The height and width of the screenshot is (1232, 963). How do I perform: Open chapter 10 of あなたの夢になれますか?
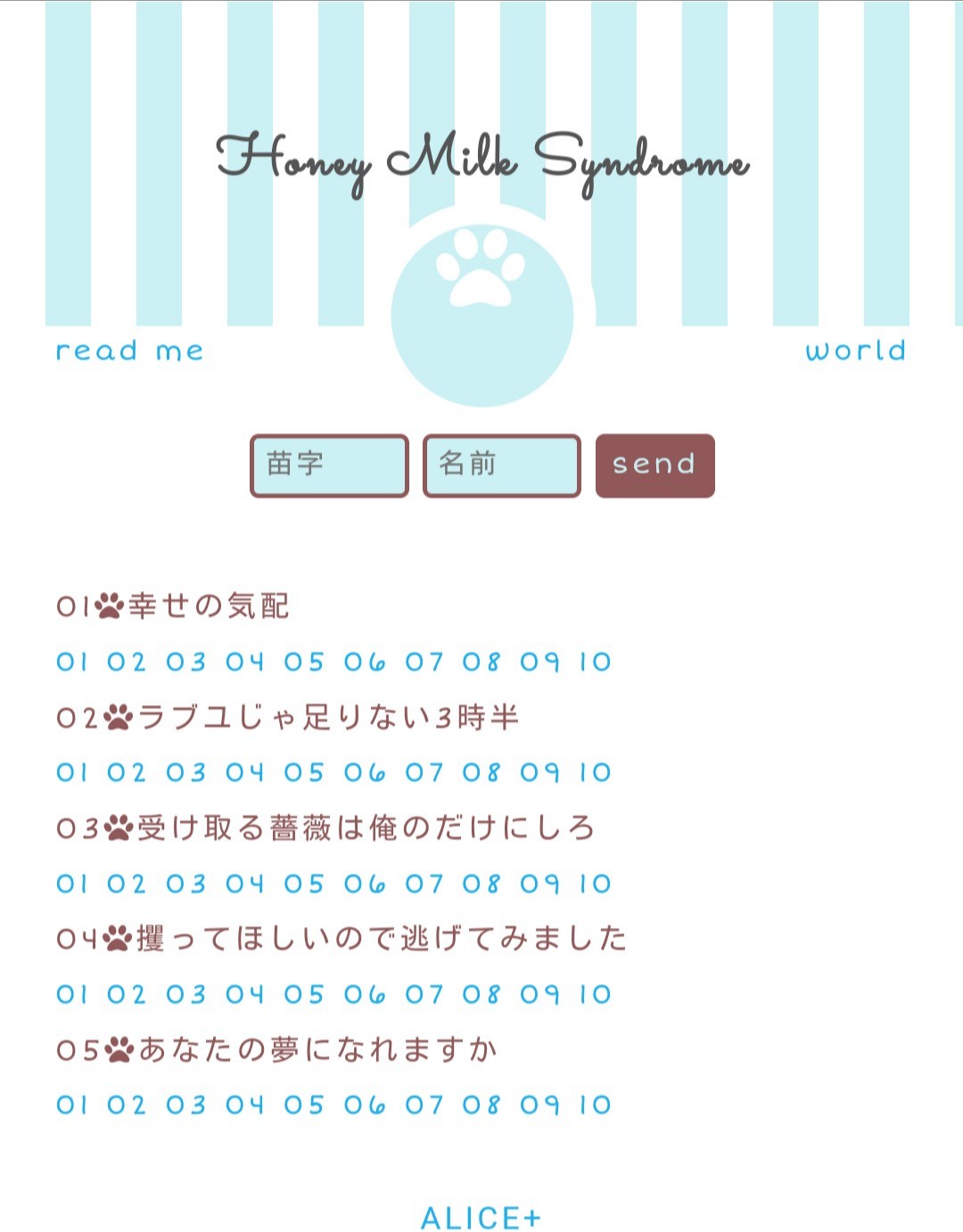[595, 1105]
